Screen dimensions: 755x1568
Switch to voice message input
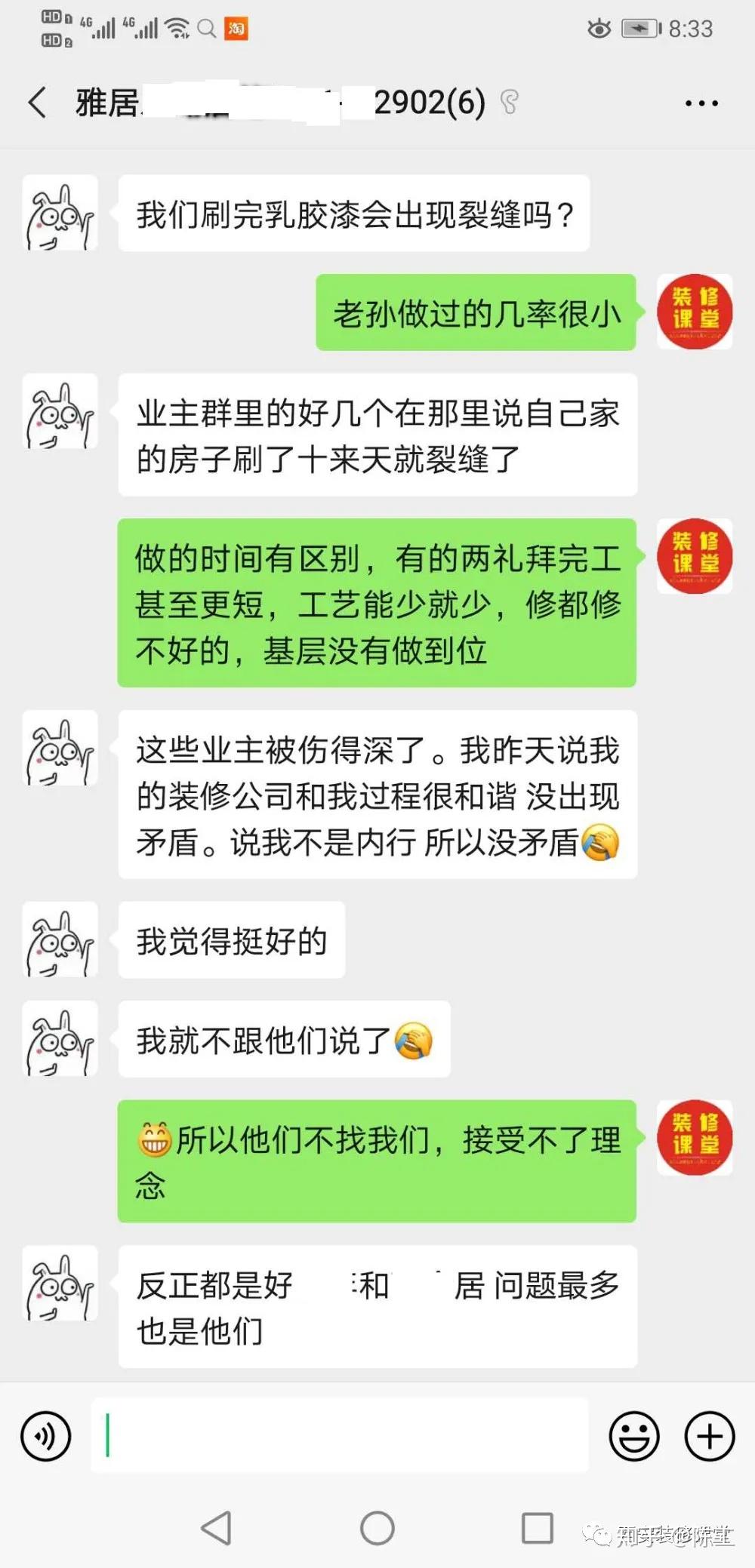[x=46, y=1436]
